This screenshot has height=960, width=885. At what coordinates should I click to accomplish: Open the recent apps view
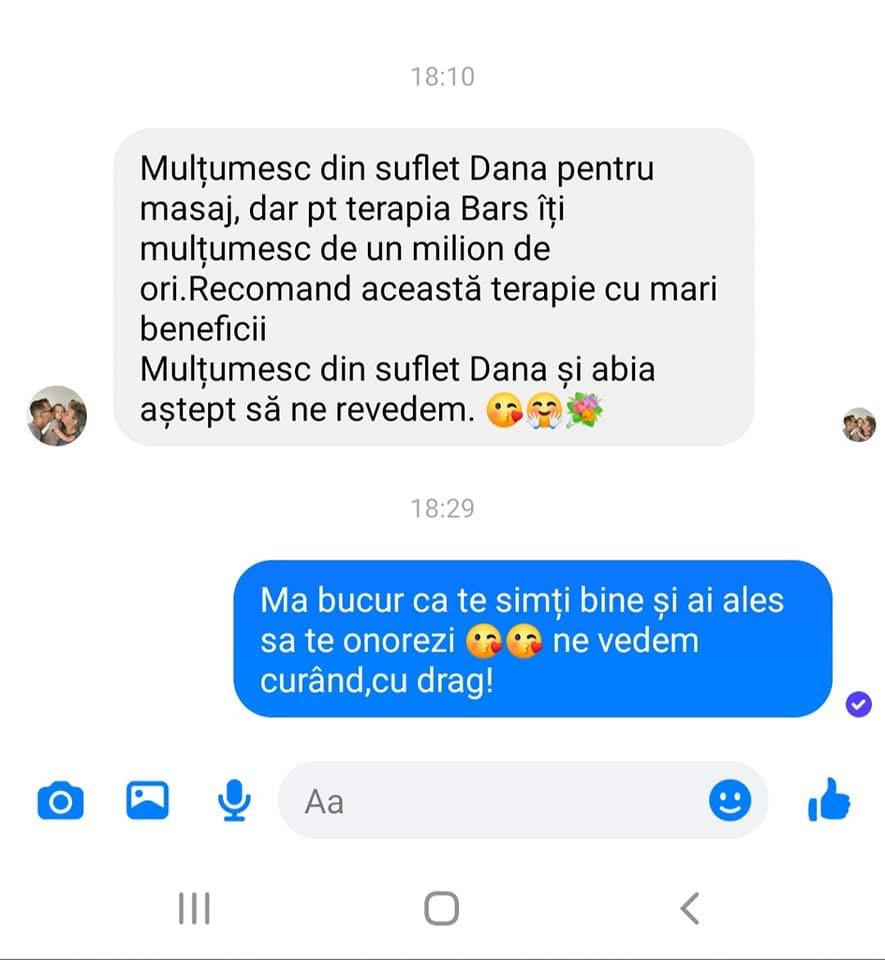[194, 908]
